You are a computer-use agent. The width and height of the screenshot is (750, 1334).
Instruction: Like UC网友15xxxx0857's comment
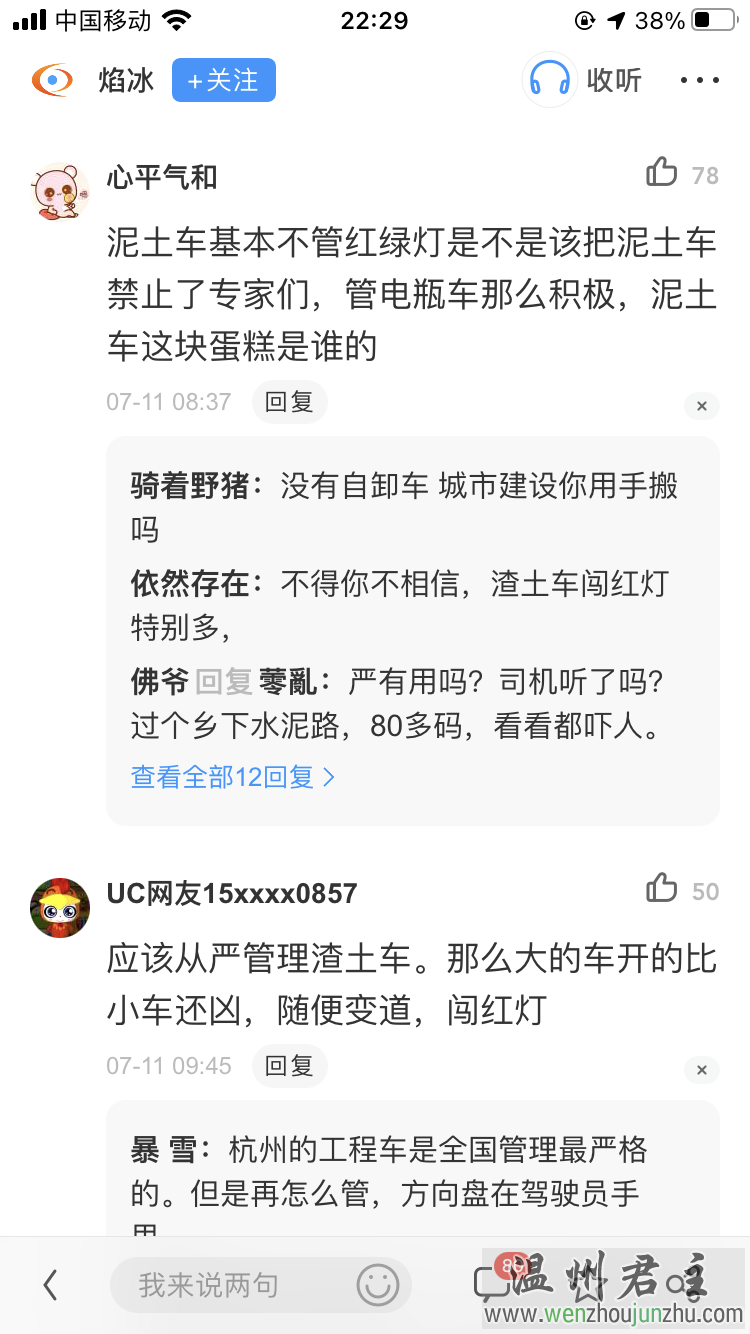[x=662, y=888]
